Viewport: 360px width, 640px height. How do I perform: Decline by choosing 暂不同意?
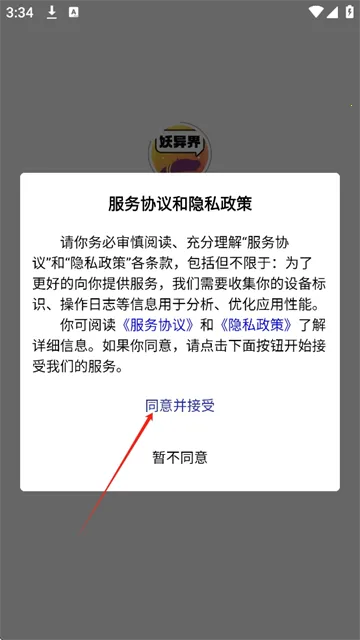tap(180, 457)
